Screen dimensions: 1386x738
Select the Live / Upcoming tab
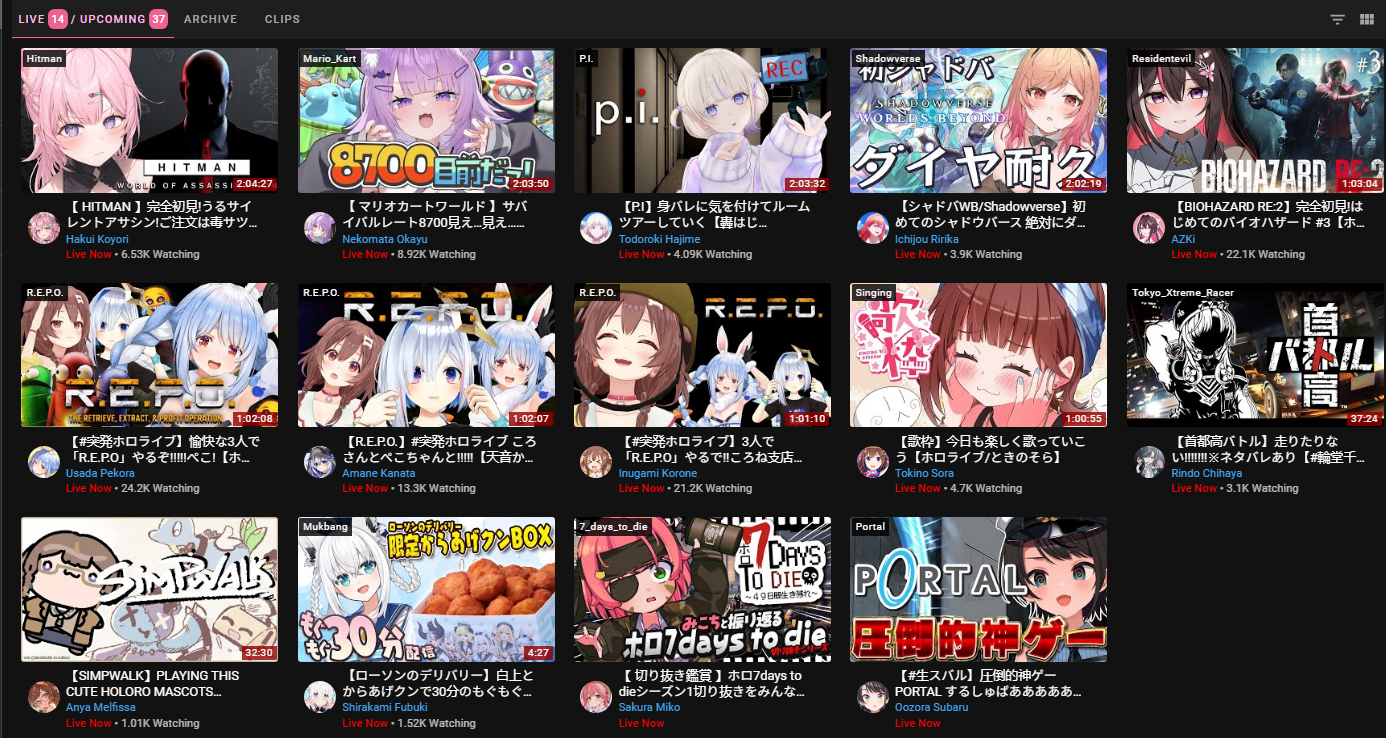(92, 19)
